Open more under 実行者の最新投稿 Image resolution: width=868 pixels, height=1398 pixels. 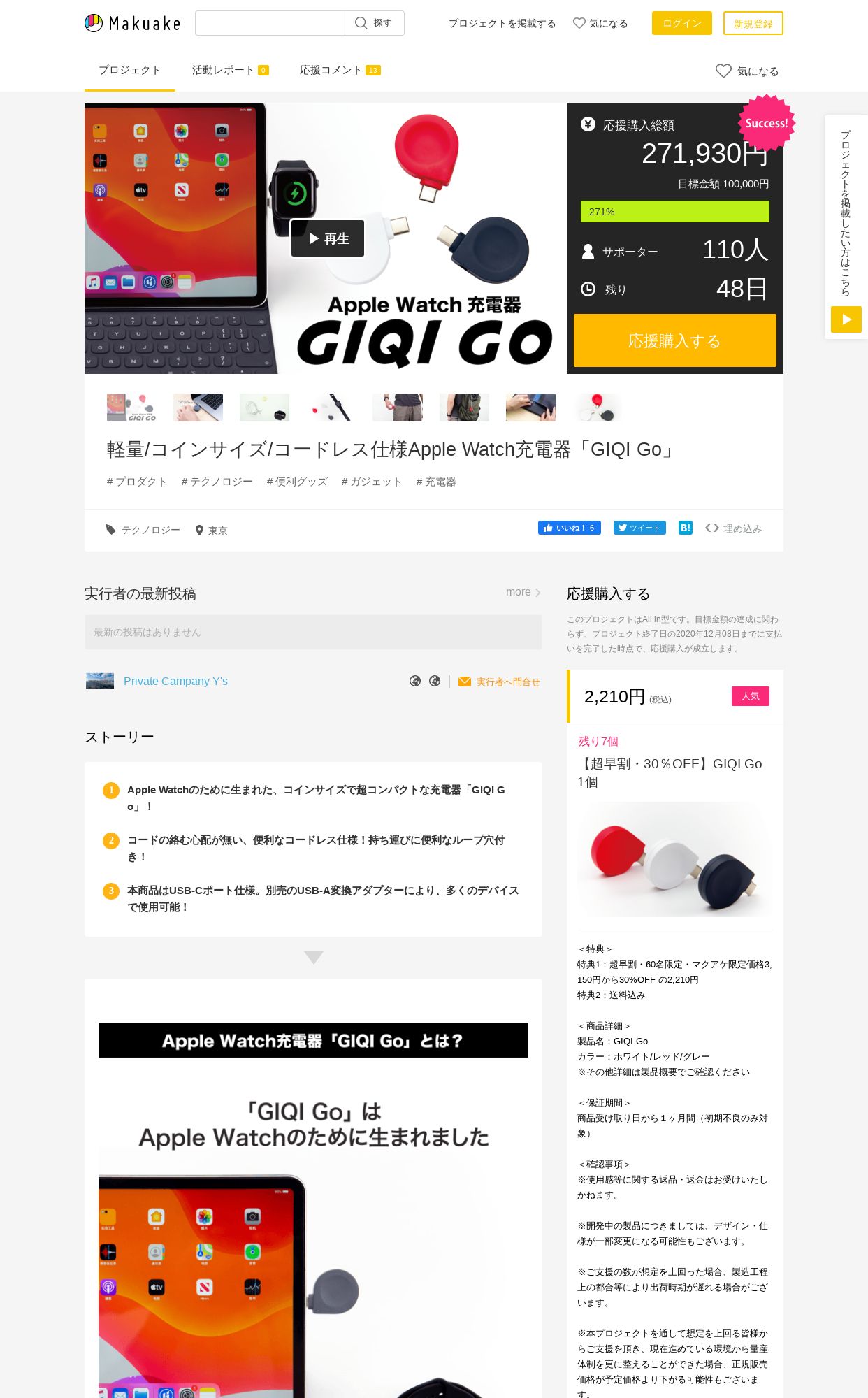coord(523,592)
